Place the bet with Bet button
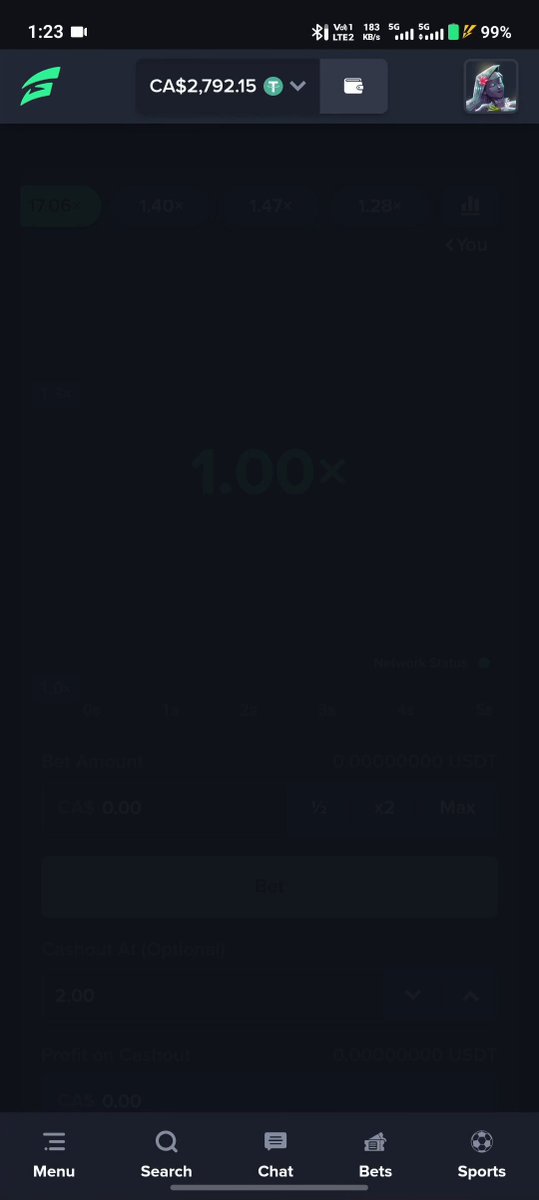Viewport: 539px width, 1200px height. pyautogui.click(x=270, y=887)
